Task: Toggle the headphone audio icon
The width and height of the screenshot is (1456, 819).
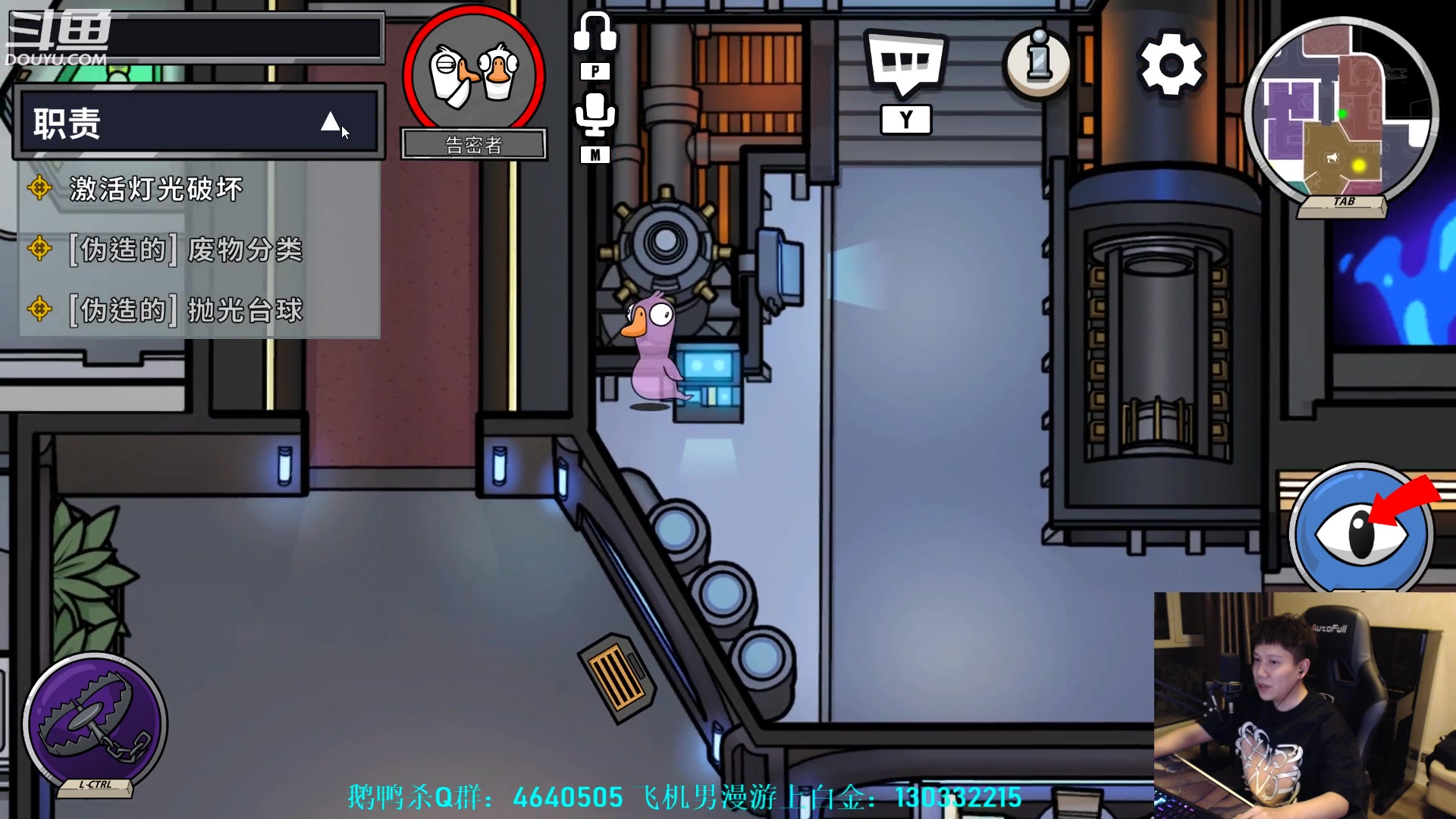Action: 595,33
